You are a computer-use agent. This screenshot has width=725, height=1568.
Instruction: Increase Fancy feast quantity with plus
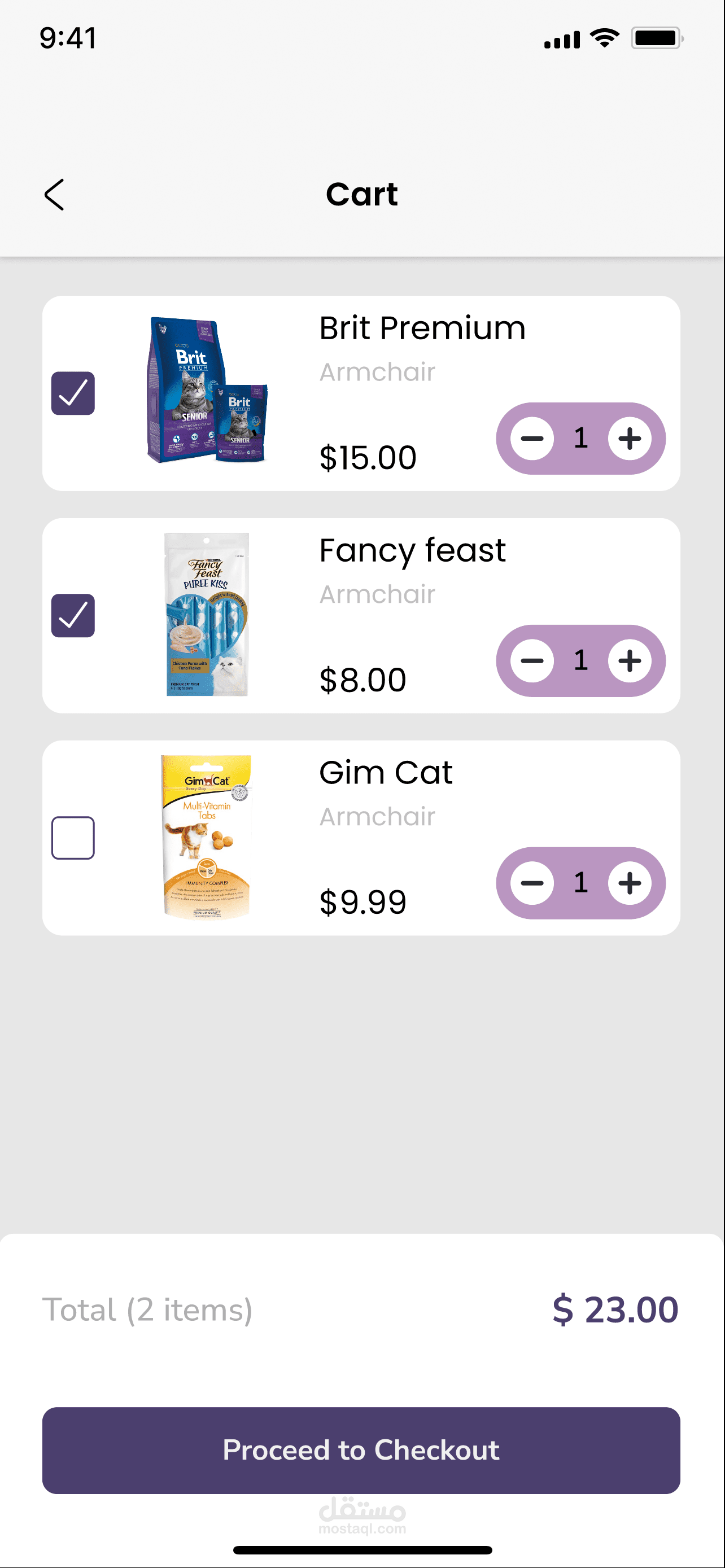point(630,660)
